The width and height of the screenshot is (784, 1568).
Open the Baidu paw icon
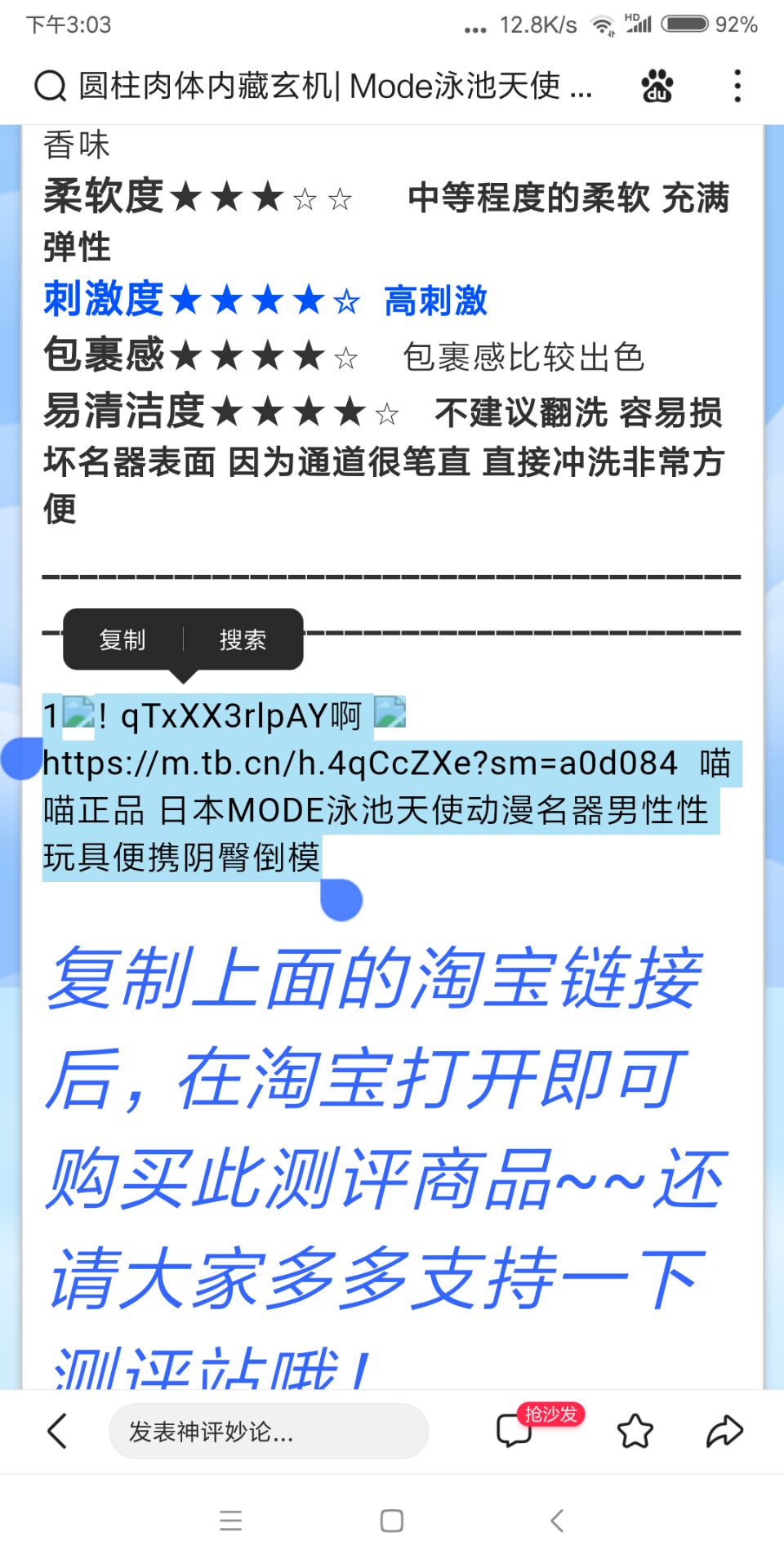657,86
